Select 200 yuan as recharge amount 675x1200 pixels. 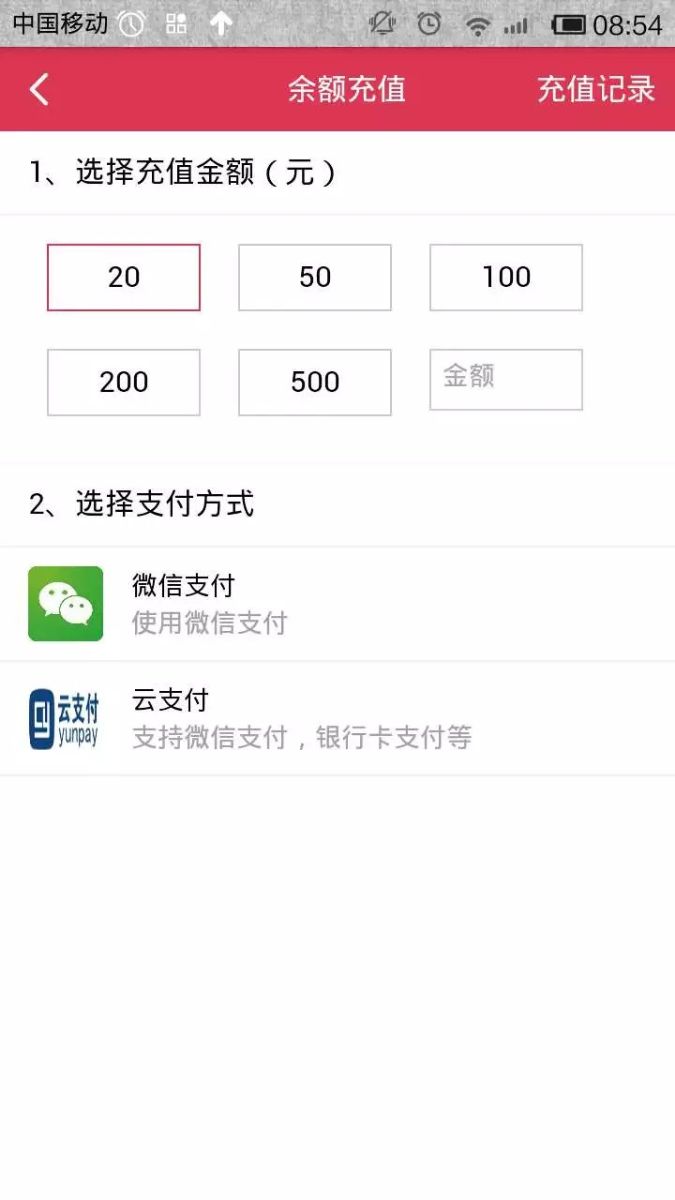coord(124,382)
